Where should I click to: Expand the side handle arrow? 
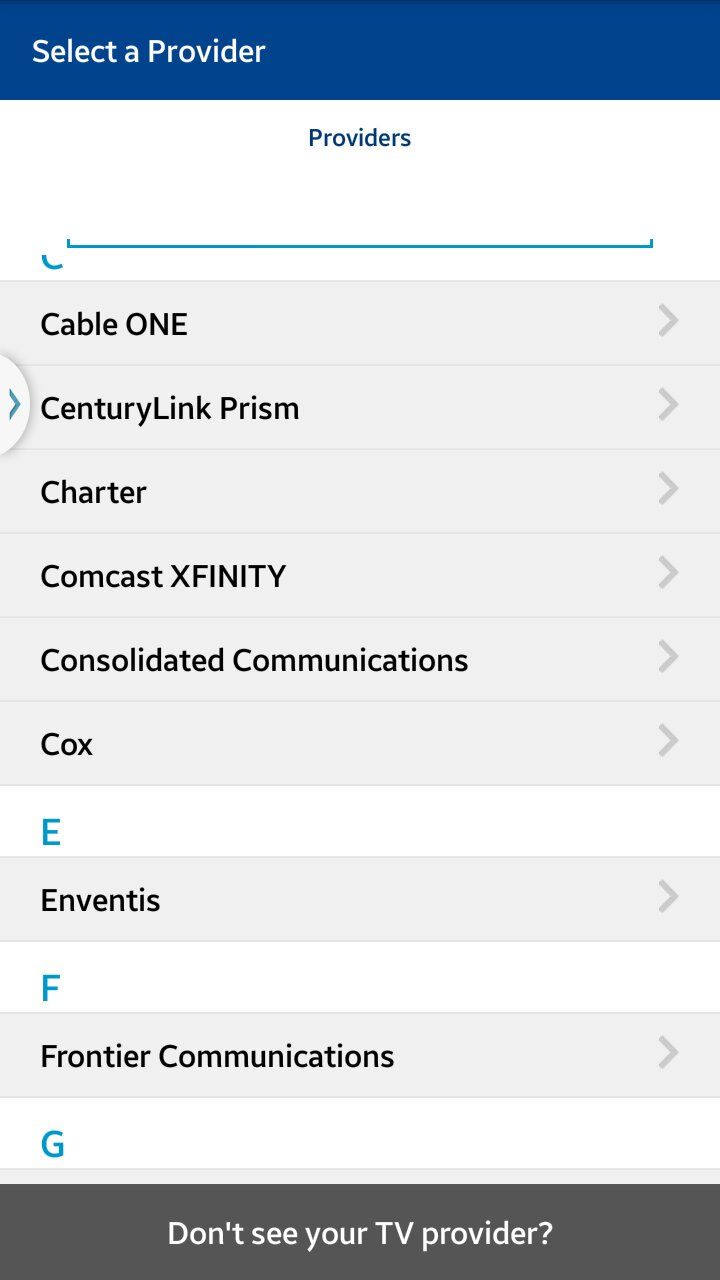(13, 405)
